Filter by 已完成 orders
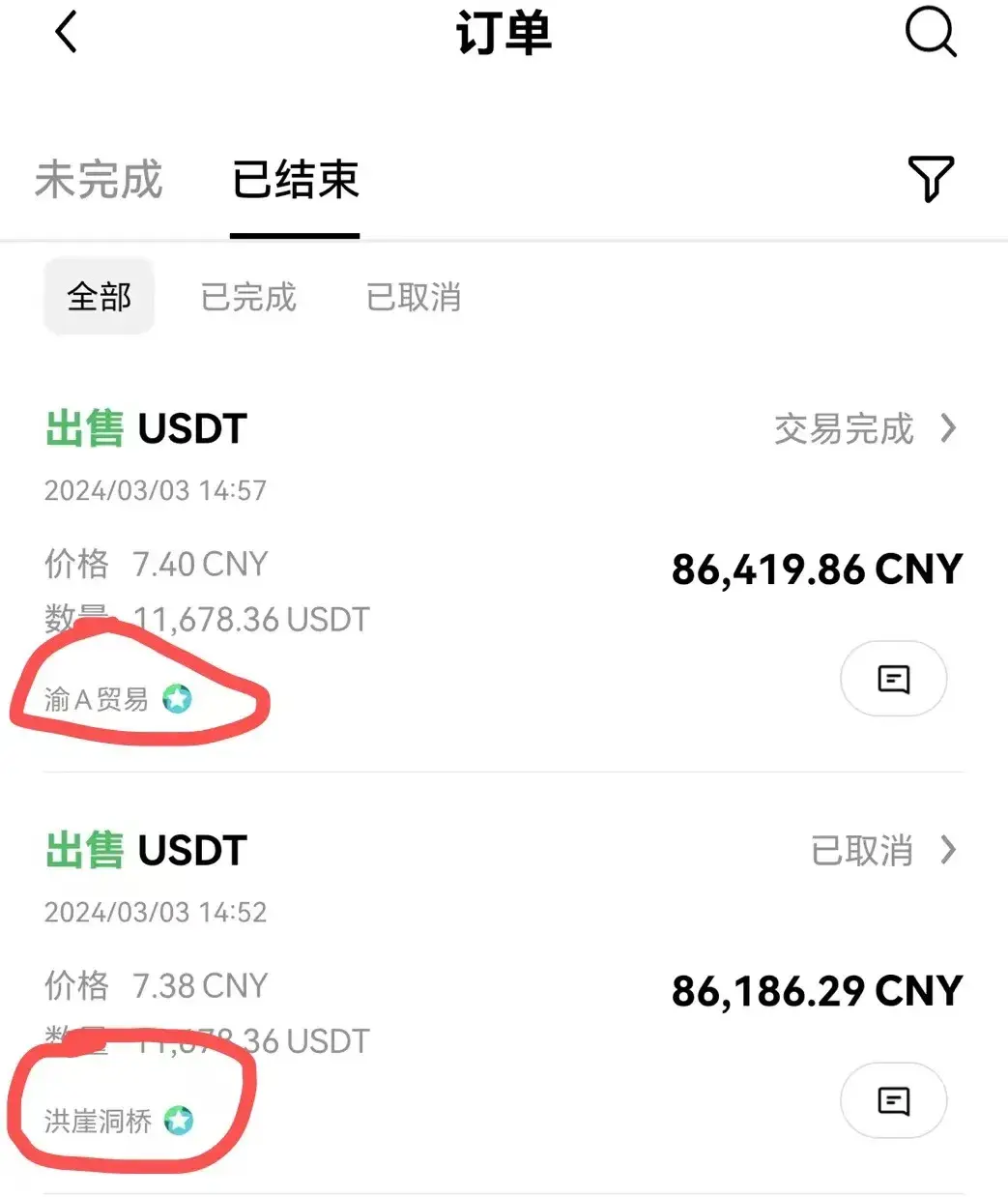 [248, 297]
